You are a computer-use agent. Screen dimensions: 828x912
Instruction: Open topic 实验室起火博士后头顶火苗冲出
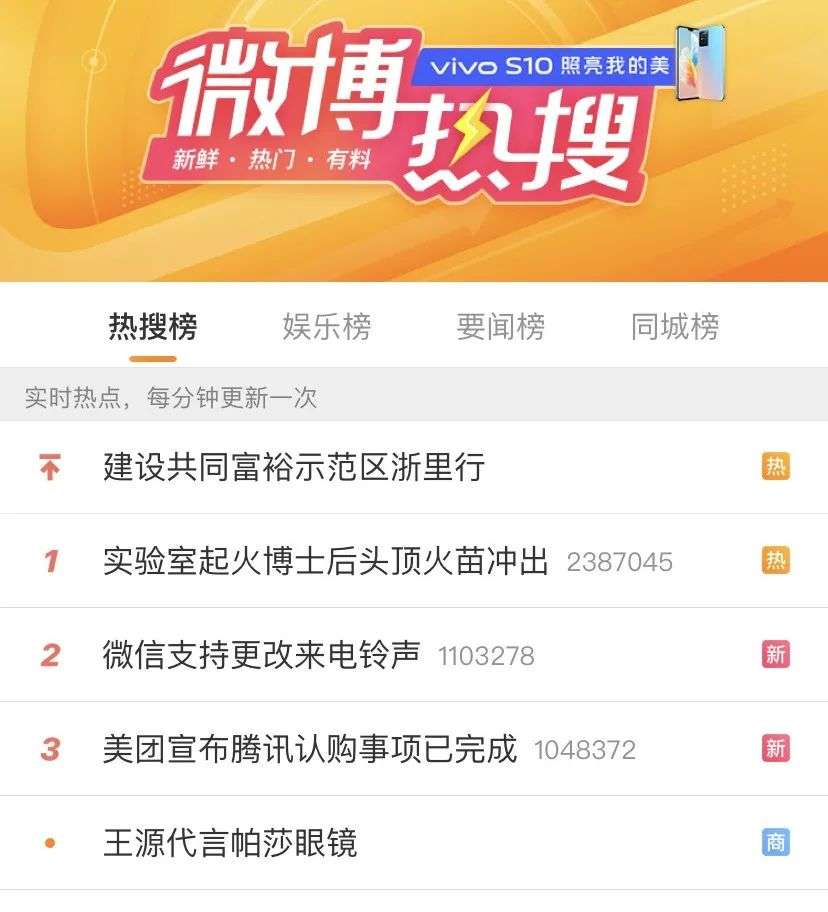click(x=326, y=561)
